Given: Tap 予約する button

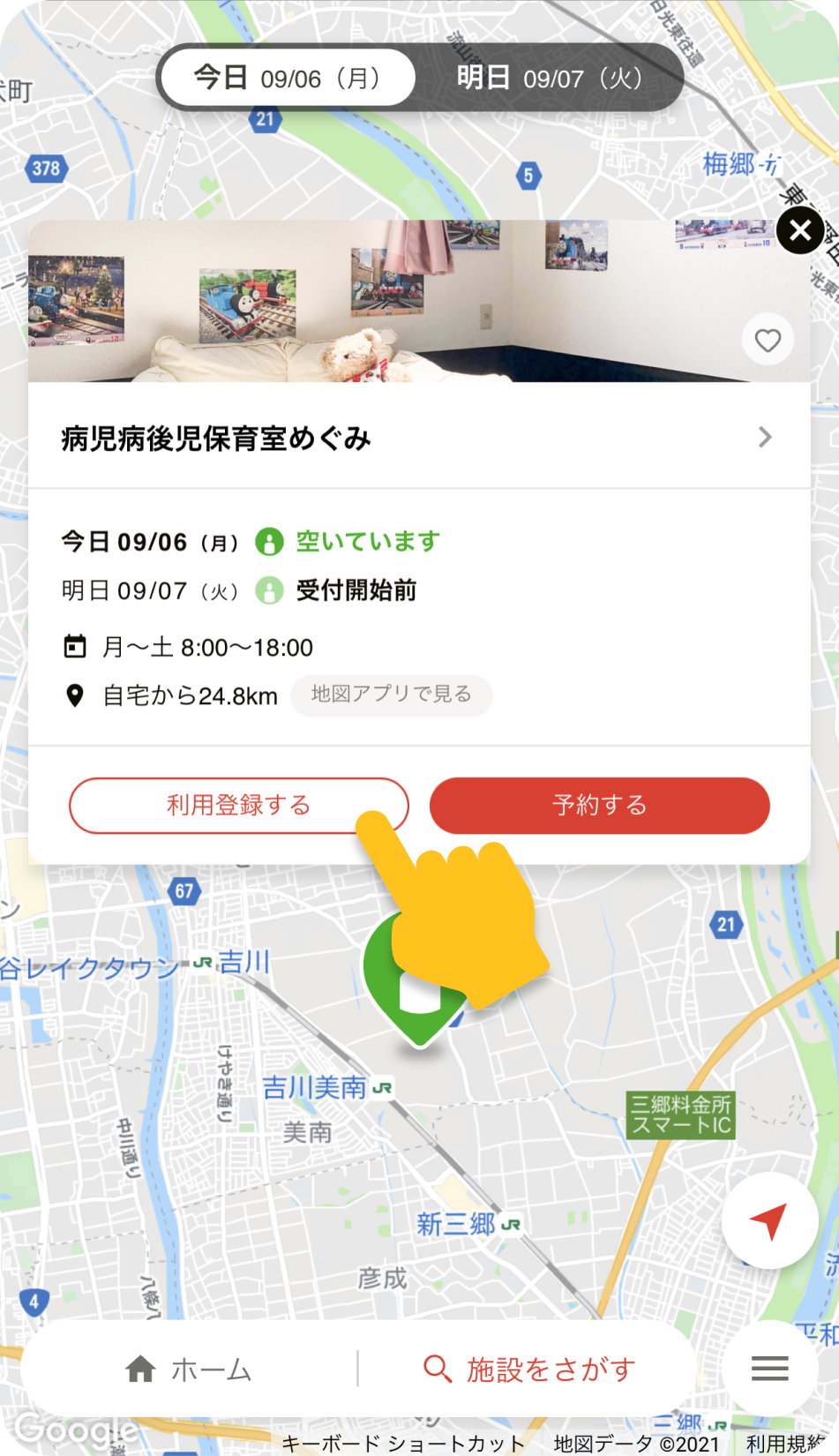Looking at the screenshot, I should point(599,805).
